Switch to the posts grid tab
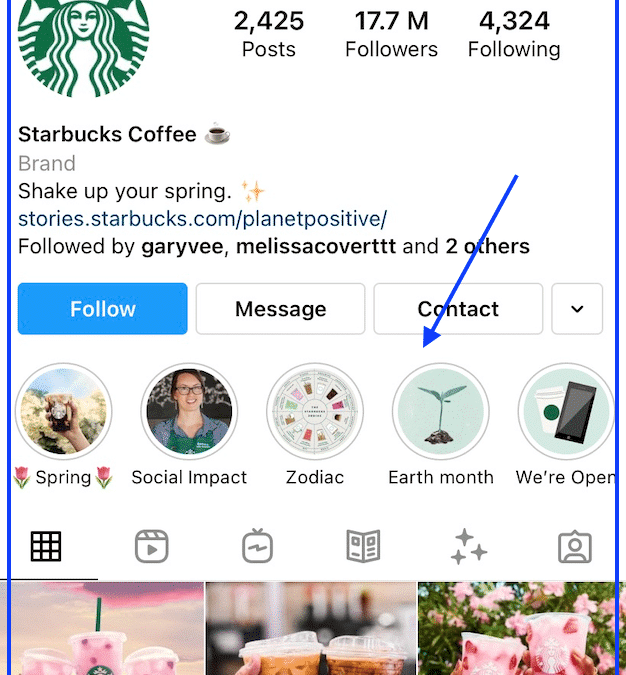626x675 pixels. 46,546
